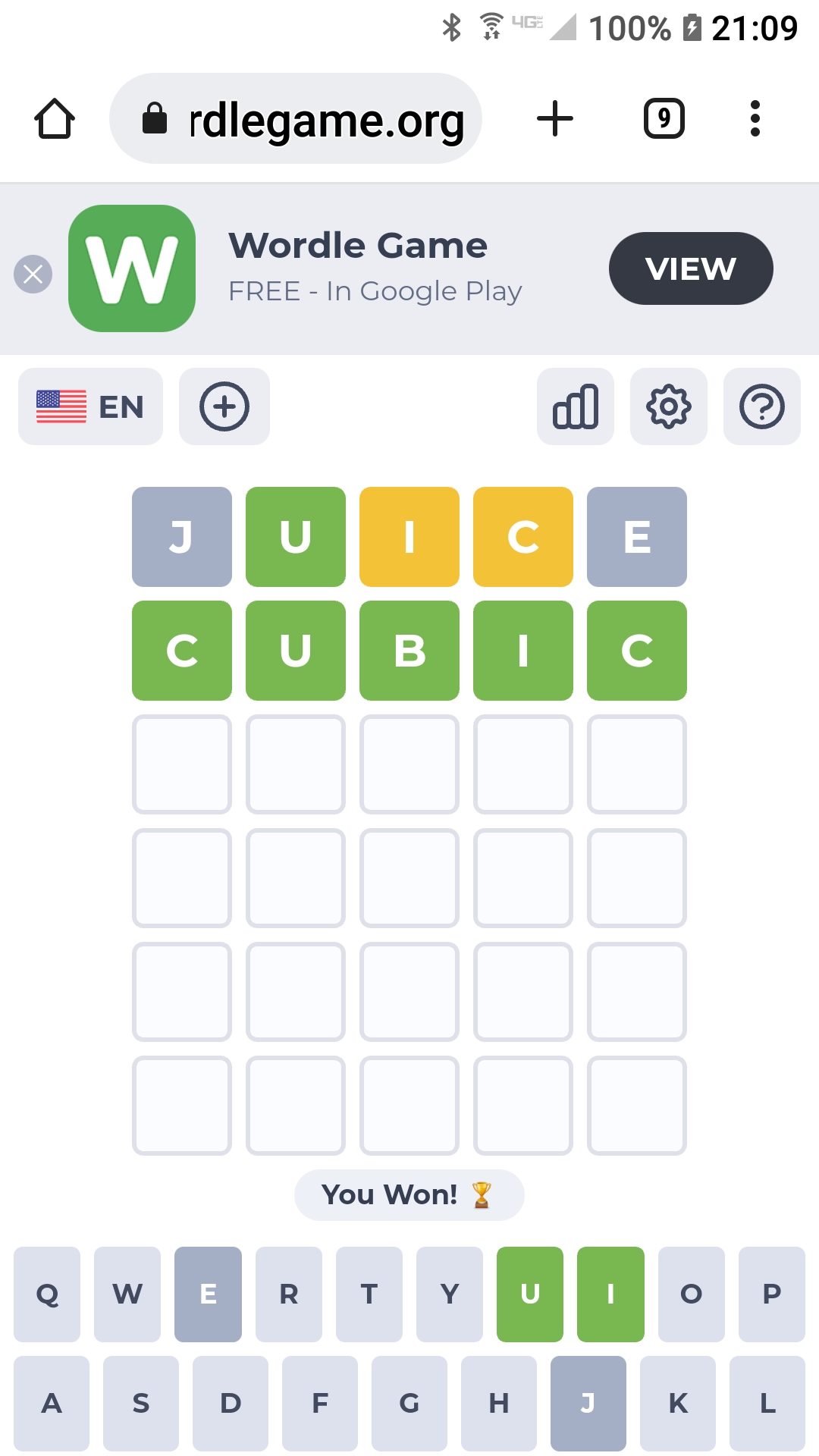Hit the T key
This screenshot has height=1456, width=819.
click(369, 1294)
